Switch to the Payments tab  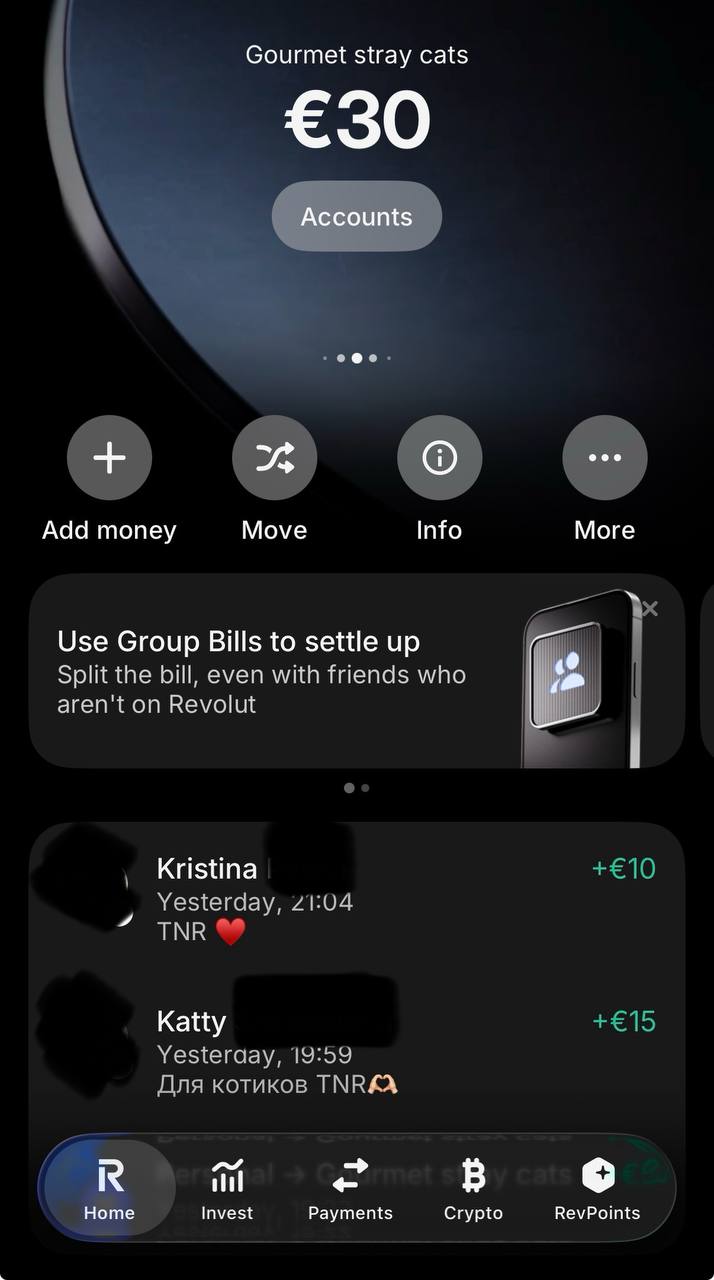350,1190
